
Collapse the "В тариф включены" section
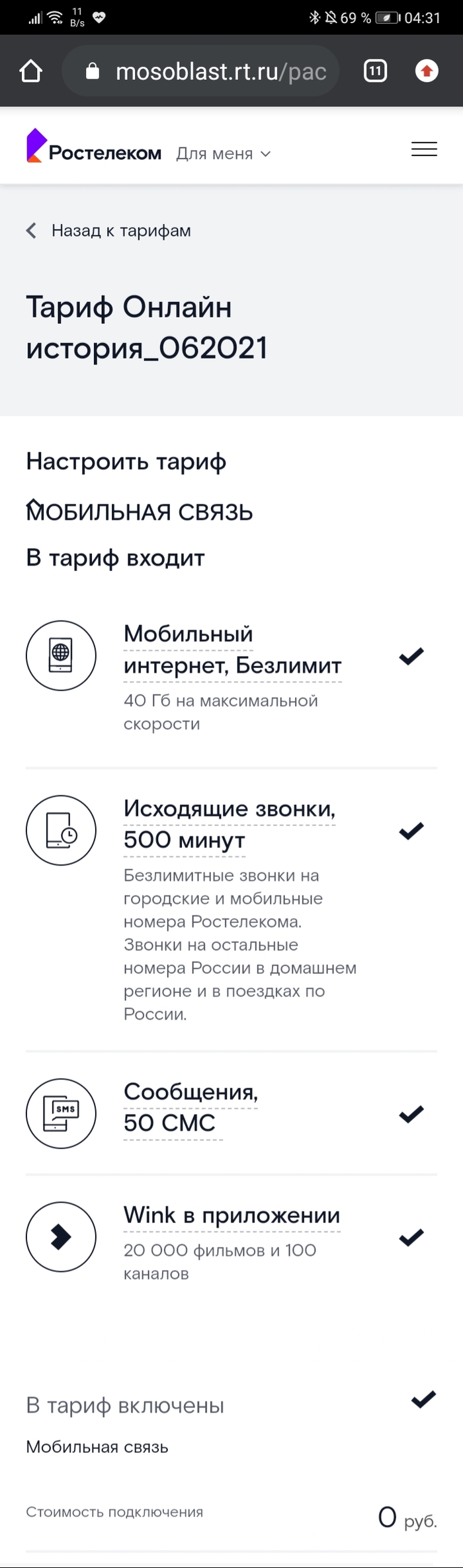(423, 1399)
